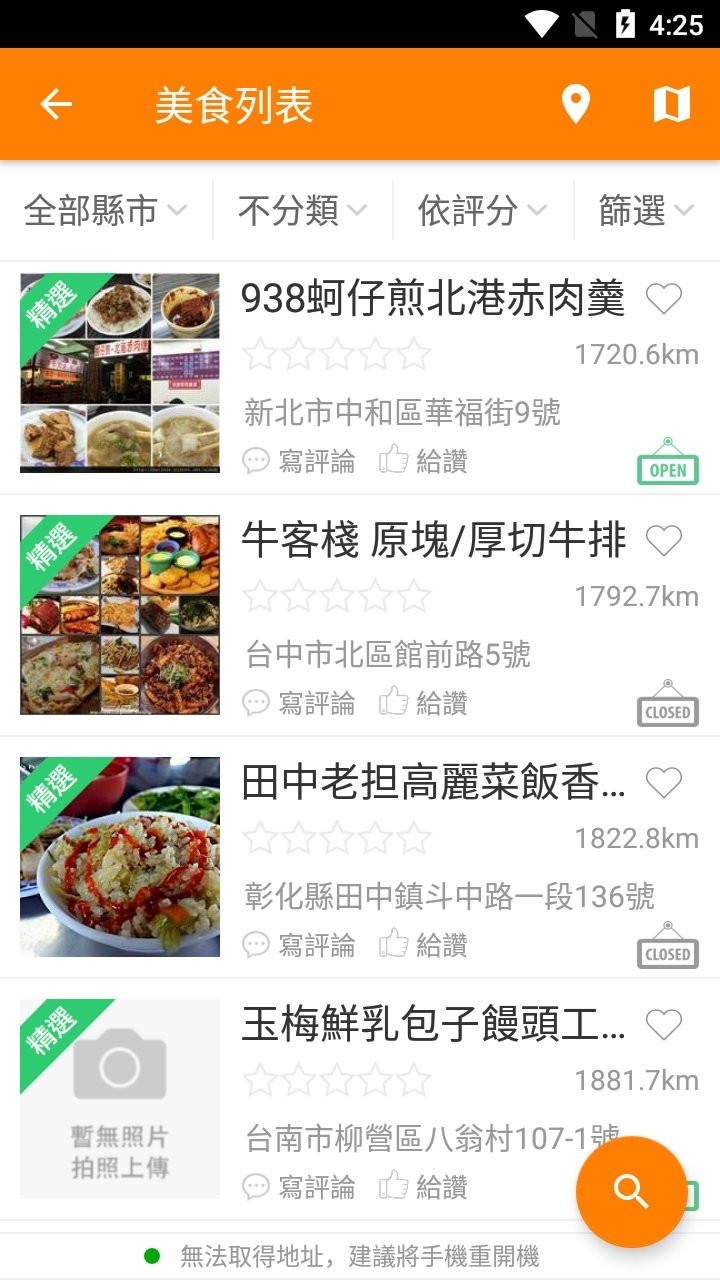
Task: Open the 938蚵仔煎 restaurant photo collage
Action: pyautogui.click(x=119, y=373)
